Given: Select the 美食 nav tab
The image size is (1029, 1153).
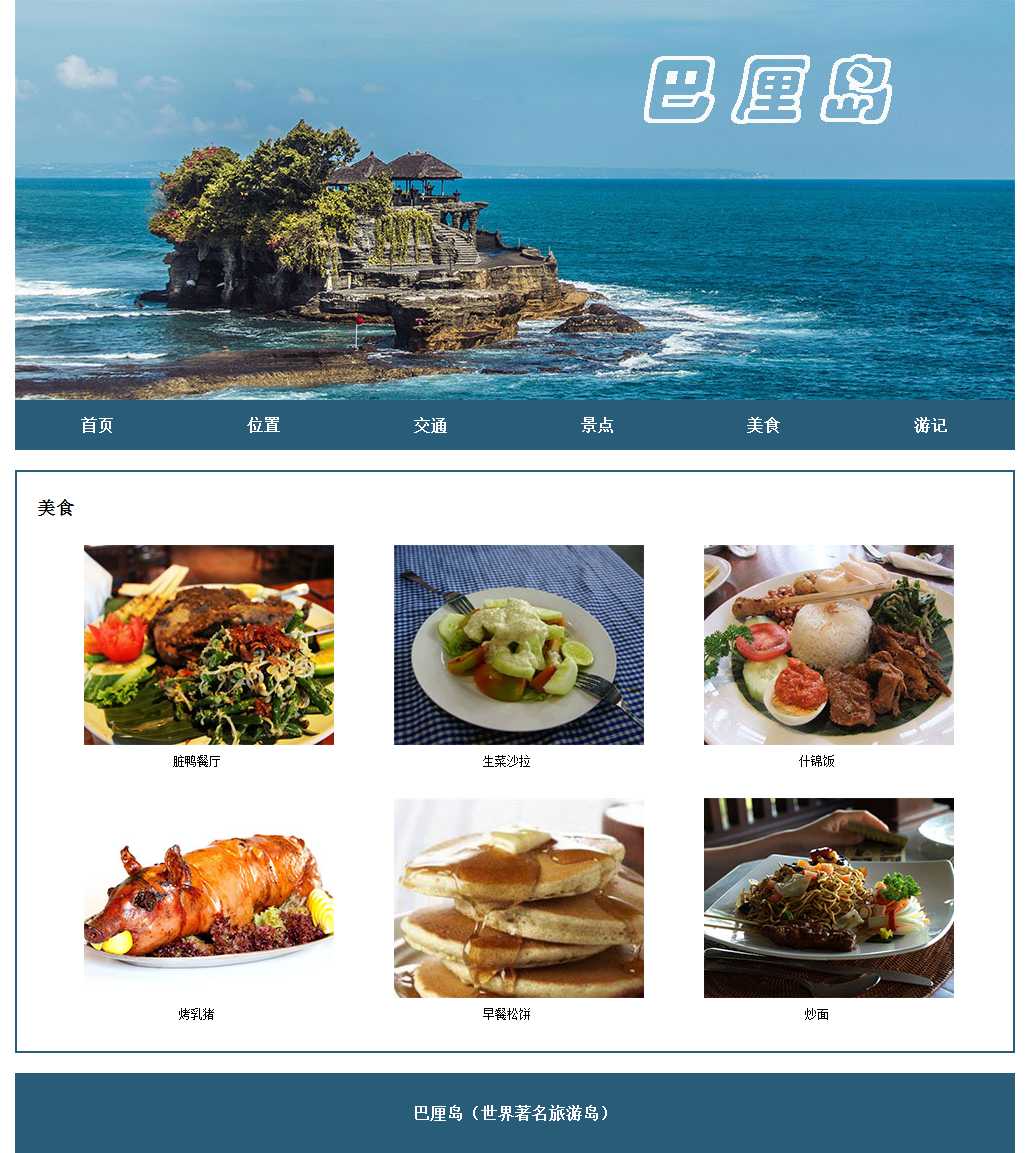Looking at the screenshot, I should 763,425.
